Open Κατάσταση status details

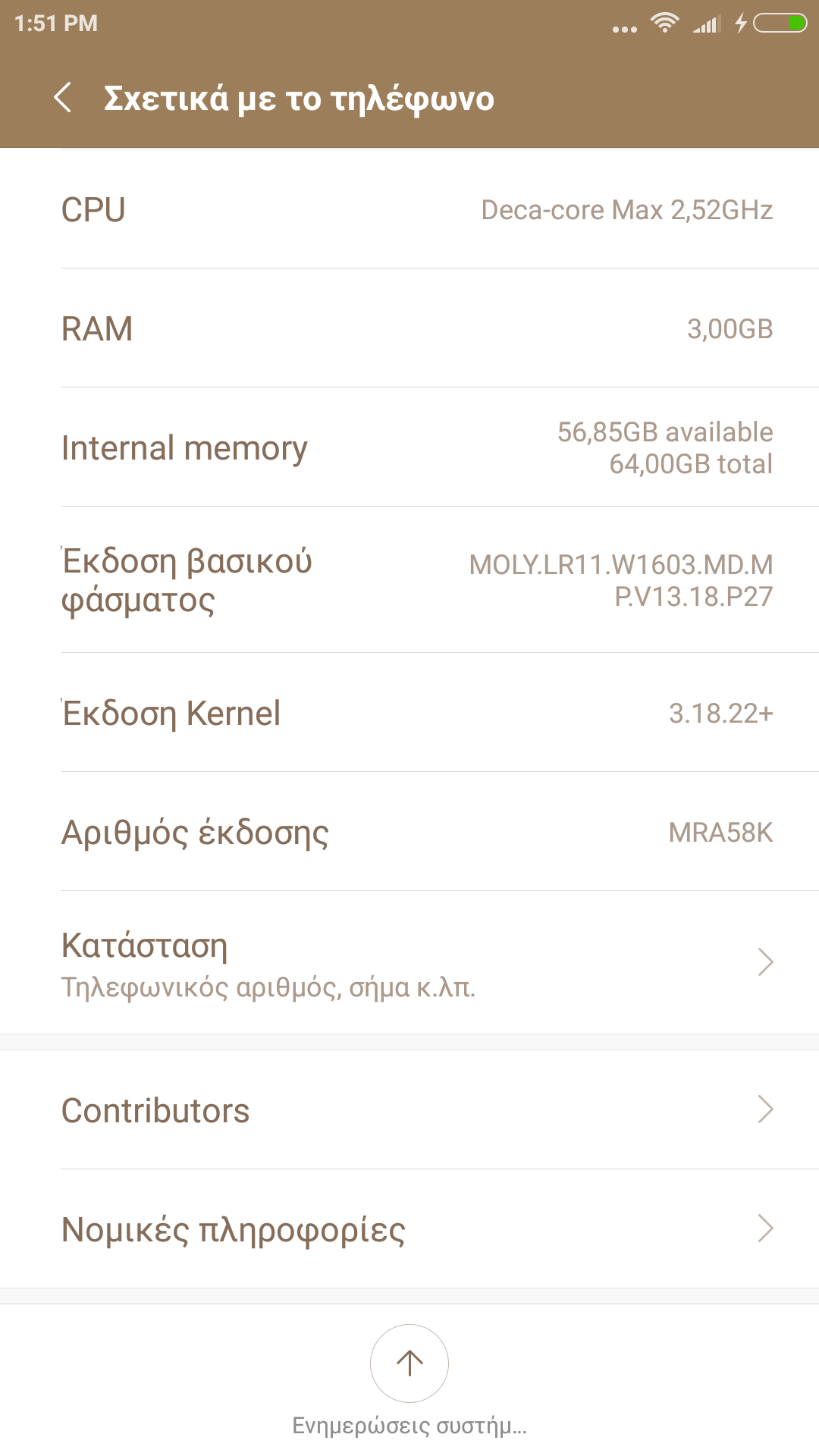[409, 963]
